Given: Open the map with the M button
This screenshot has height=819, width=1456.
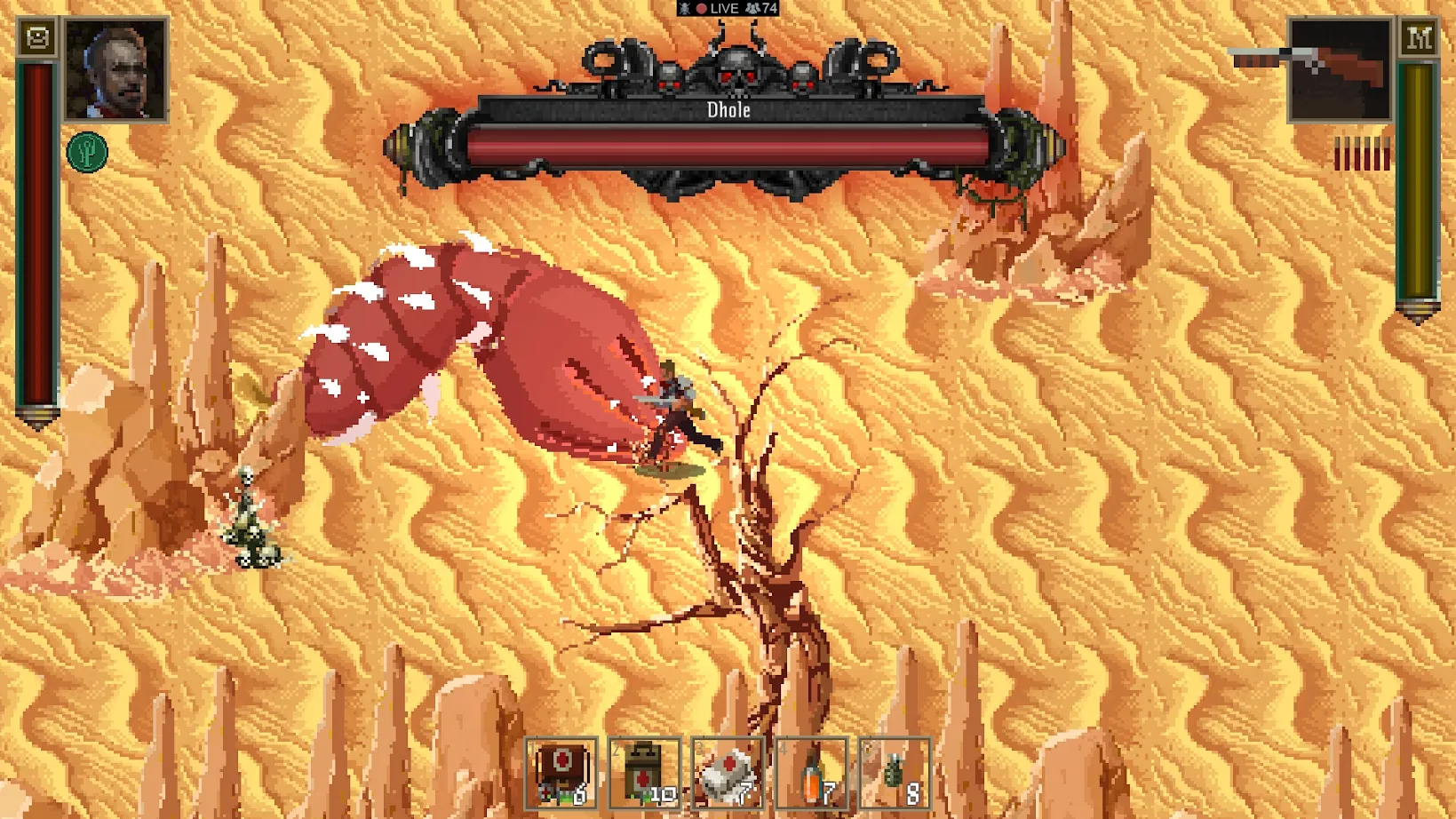Looking at the screenshot, I should click(x=1419, y=38).
